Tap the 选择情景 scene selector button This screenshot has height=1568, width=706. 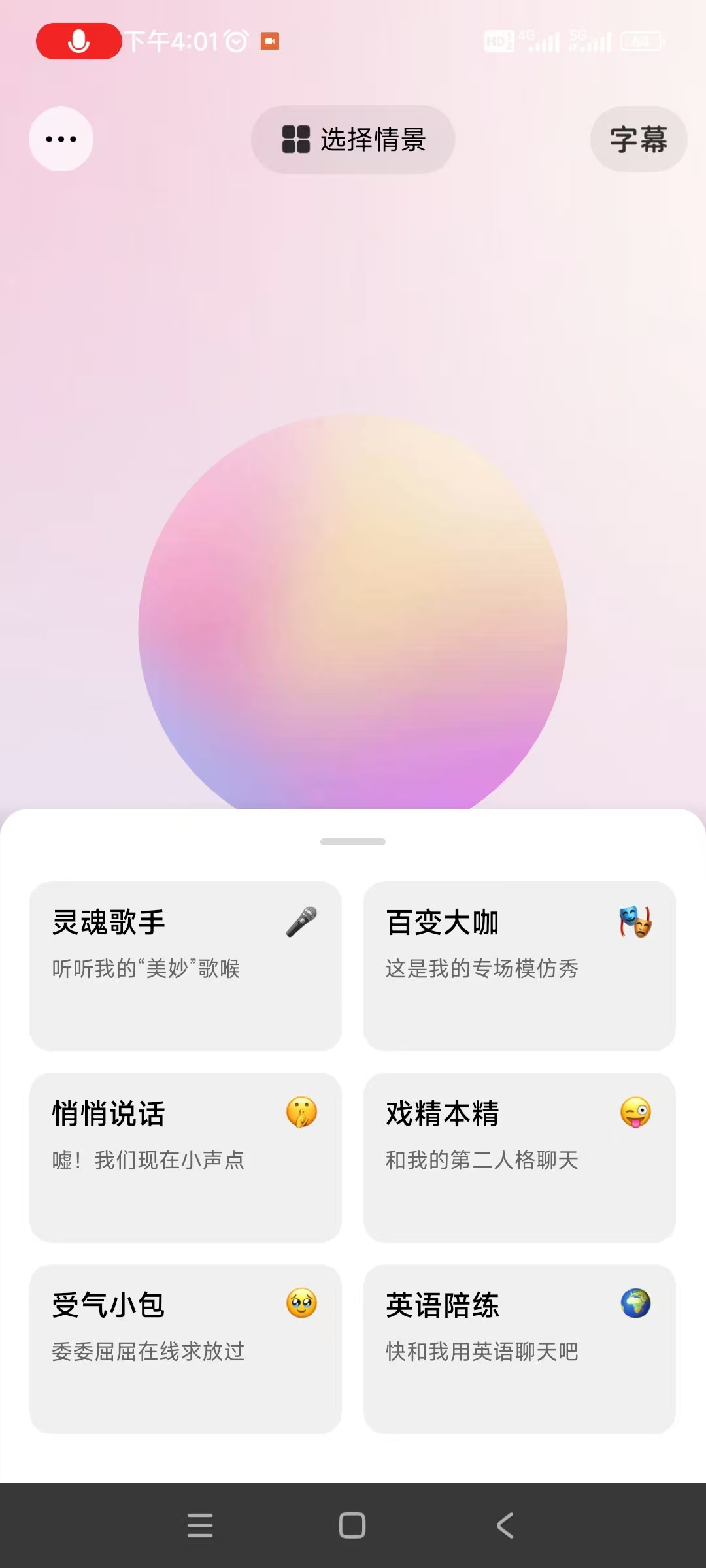click(353, 139)
